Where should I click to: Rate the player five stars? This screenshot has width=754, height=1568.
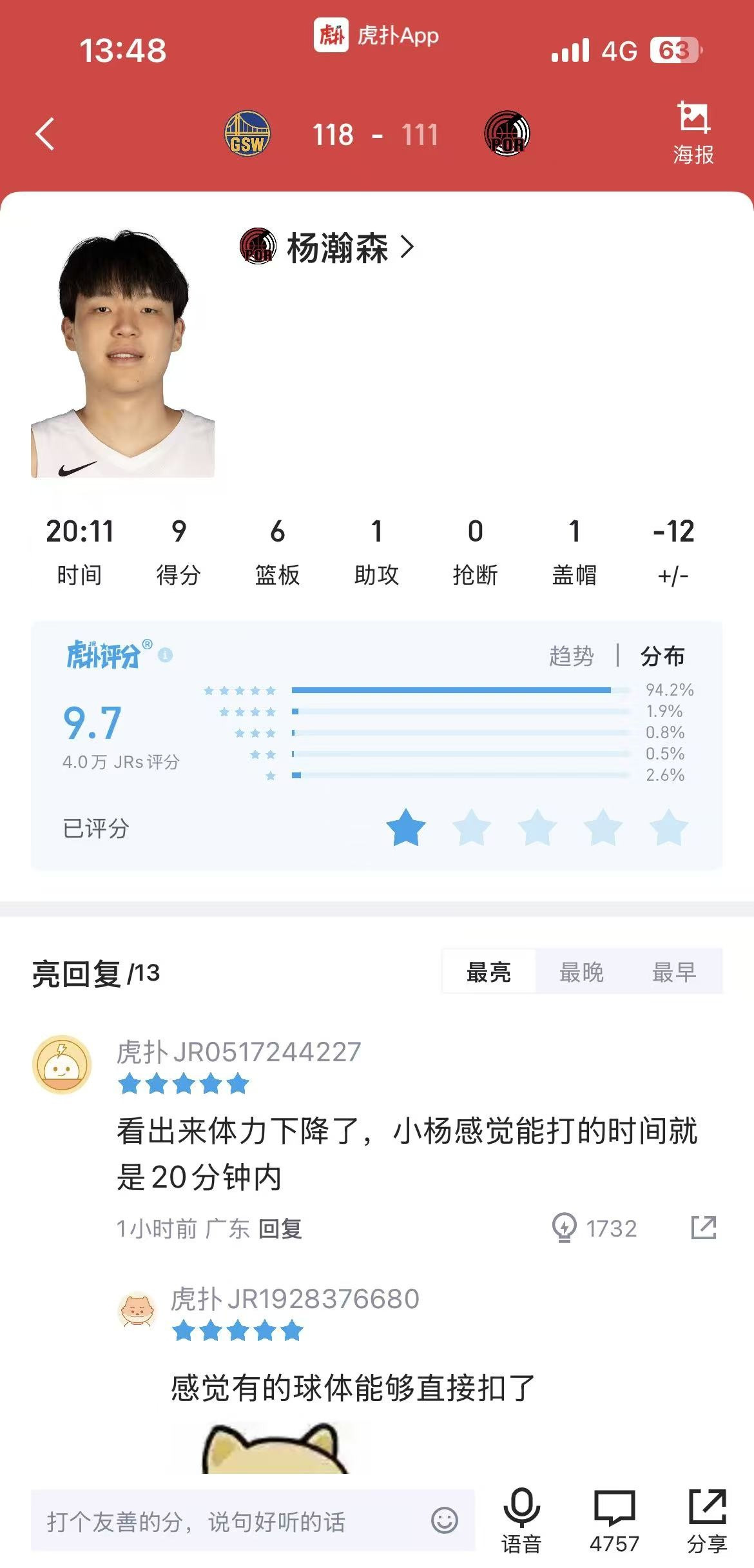point(669,828)
